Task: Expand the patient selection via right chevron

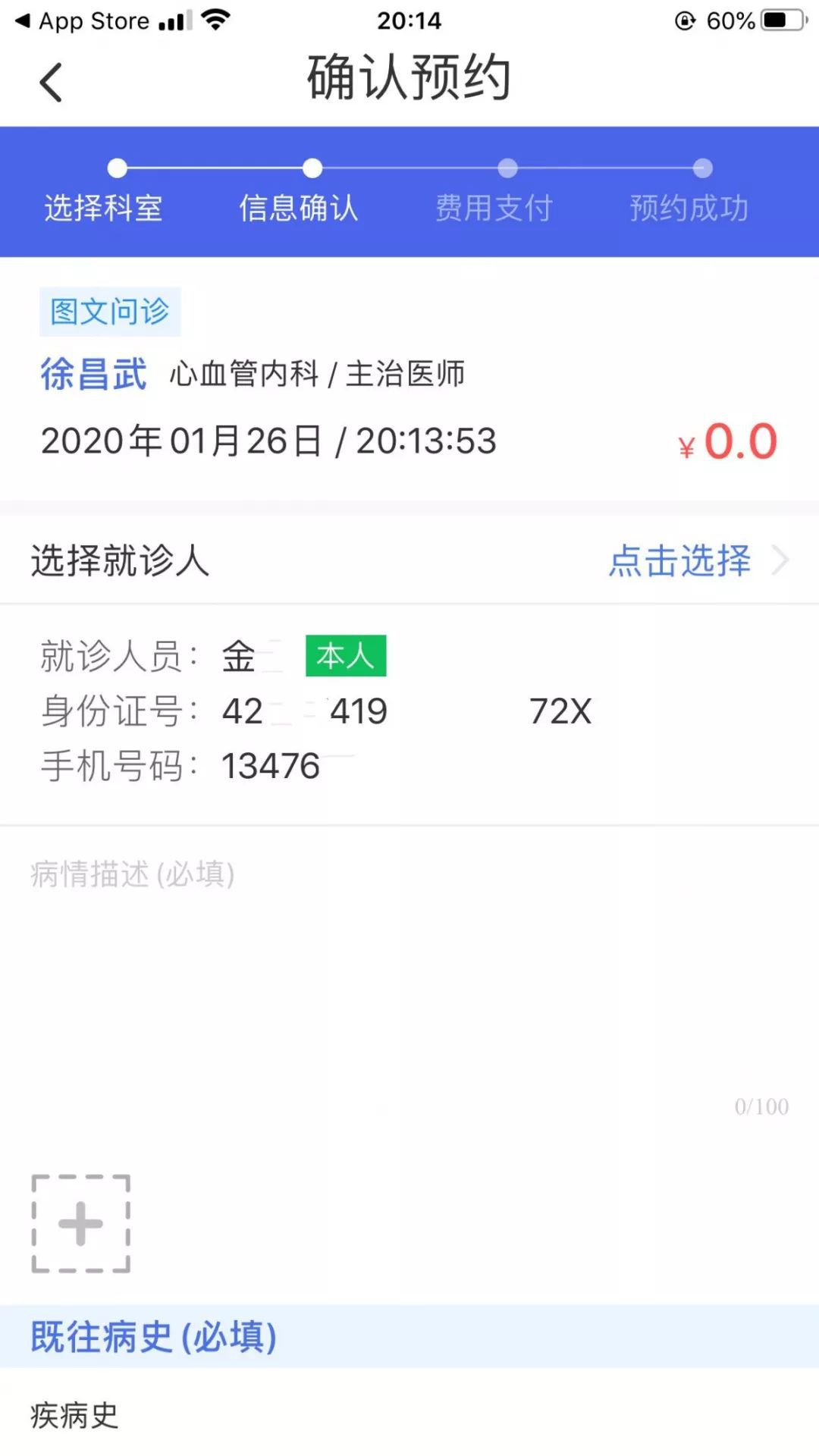Action: point(783,560)
